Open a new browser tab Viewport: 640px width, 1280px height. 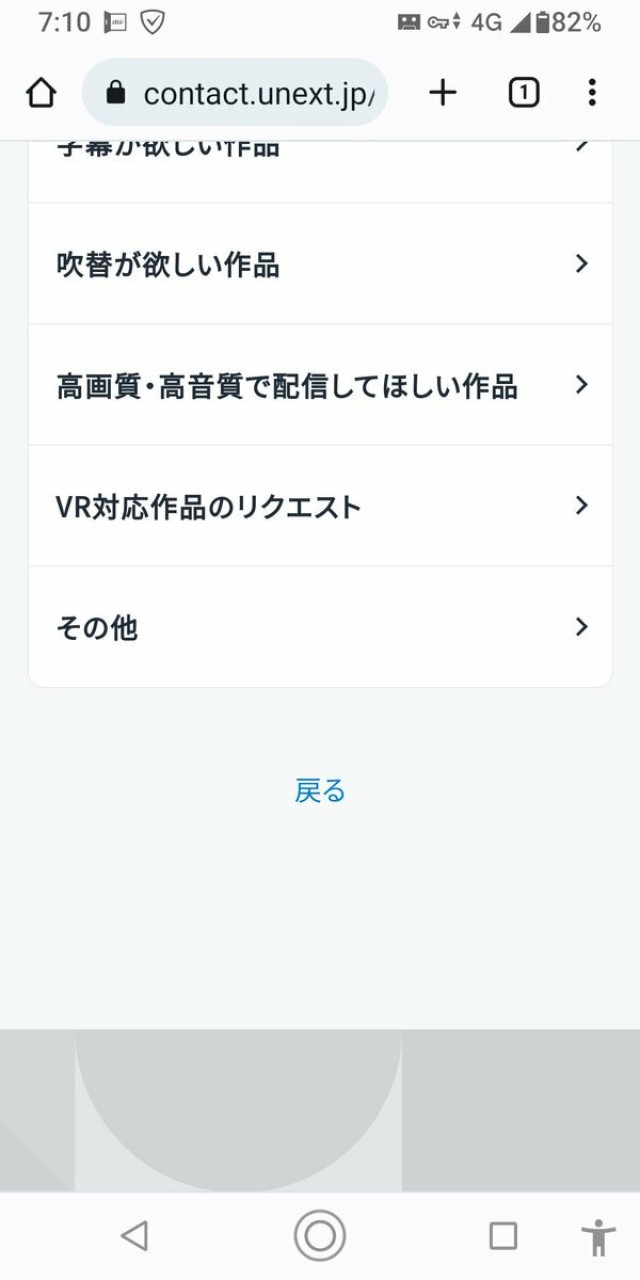pos(442,93)
